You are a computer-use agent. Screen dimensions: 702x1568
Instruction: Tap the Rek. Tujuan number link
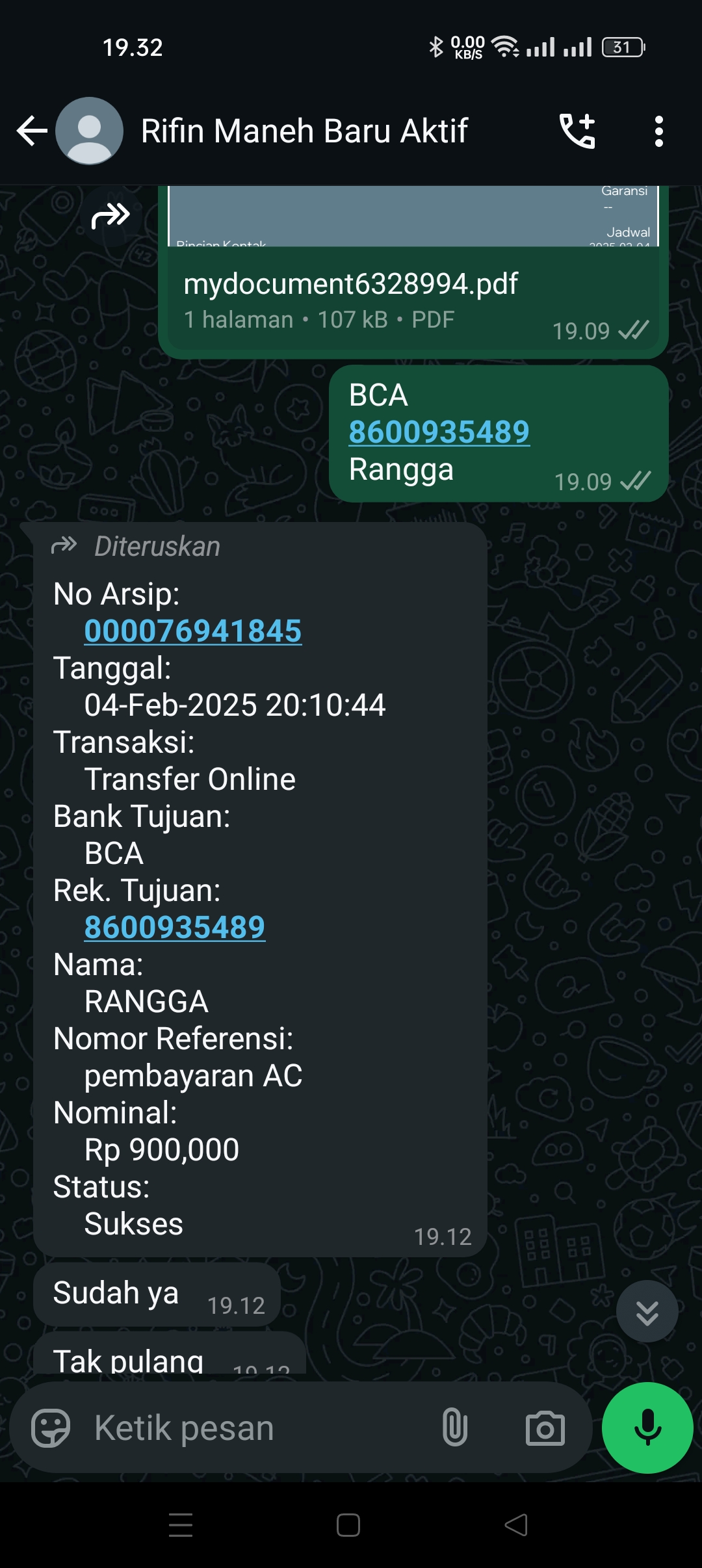click(x=175, y=928)
